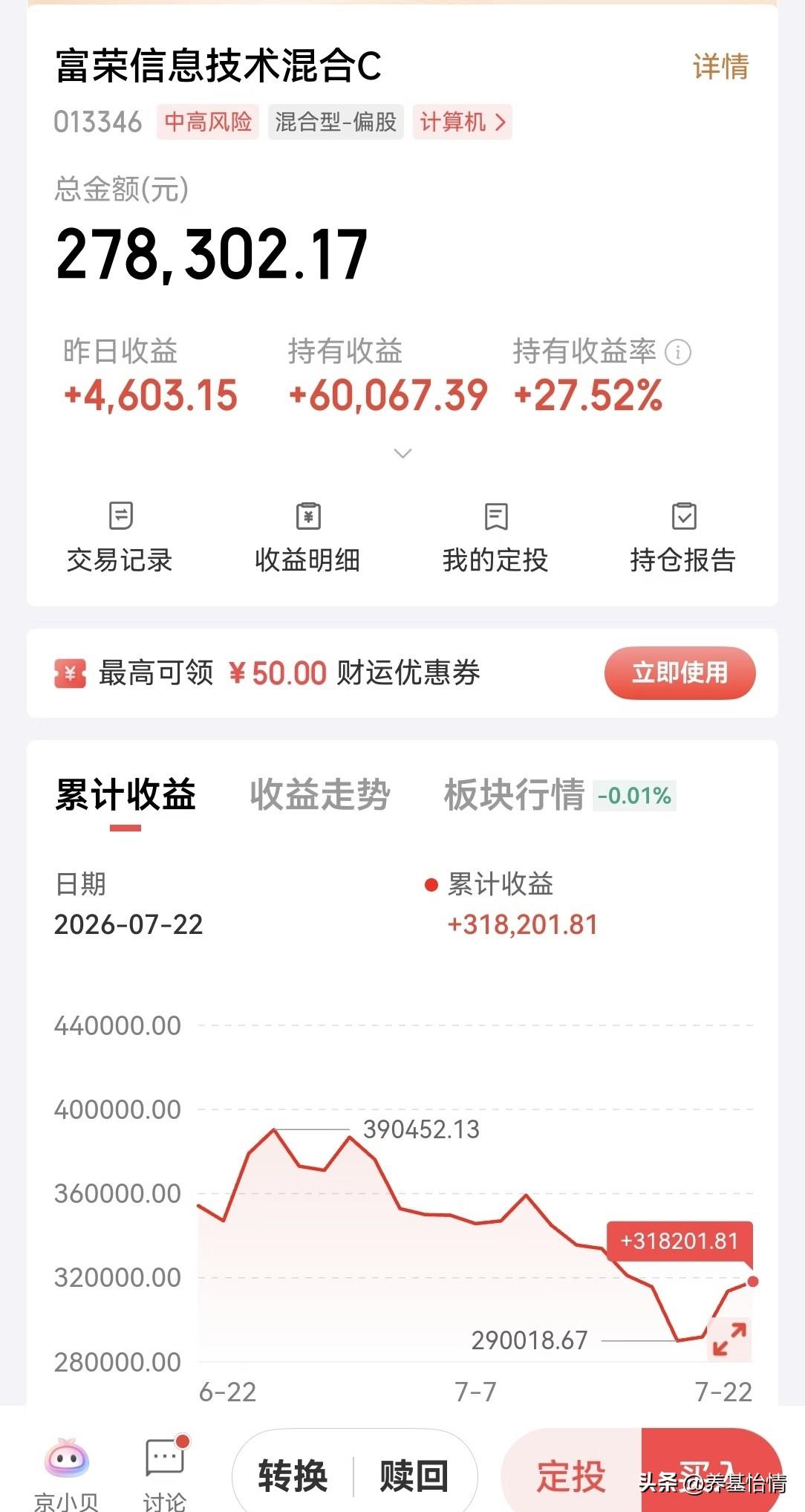Select the 累计收益 tab
The height and width of the screenshot is (1512, 805).
point(126,795)
